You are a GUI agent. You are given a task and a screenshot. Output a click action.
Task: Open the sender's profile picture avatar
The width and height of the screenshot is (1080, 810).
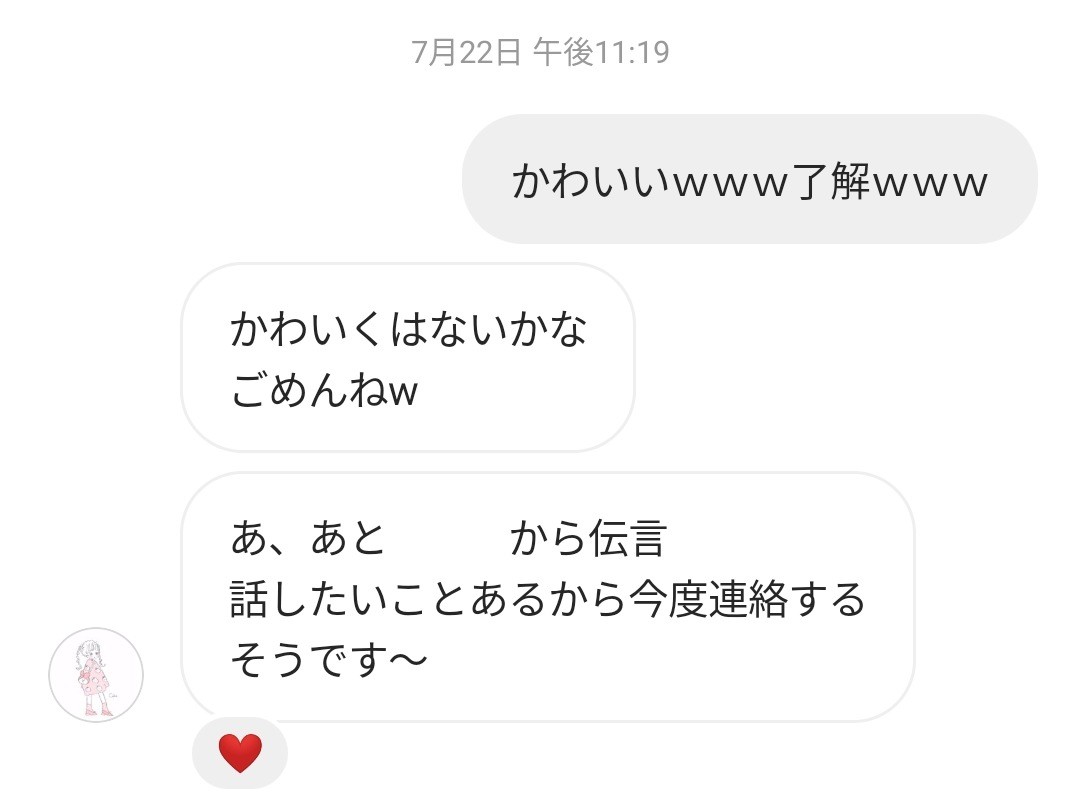(96, 676)
